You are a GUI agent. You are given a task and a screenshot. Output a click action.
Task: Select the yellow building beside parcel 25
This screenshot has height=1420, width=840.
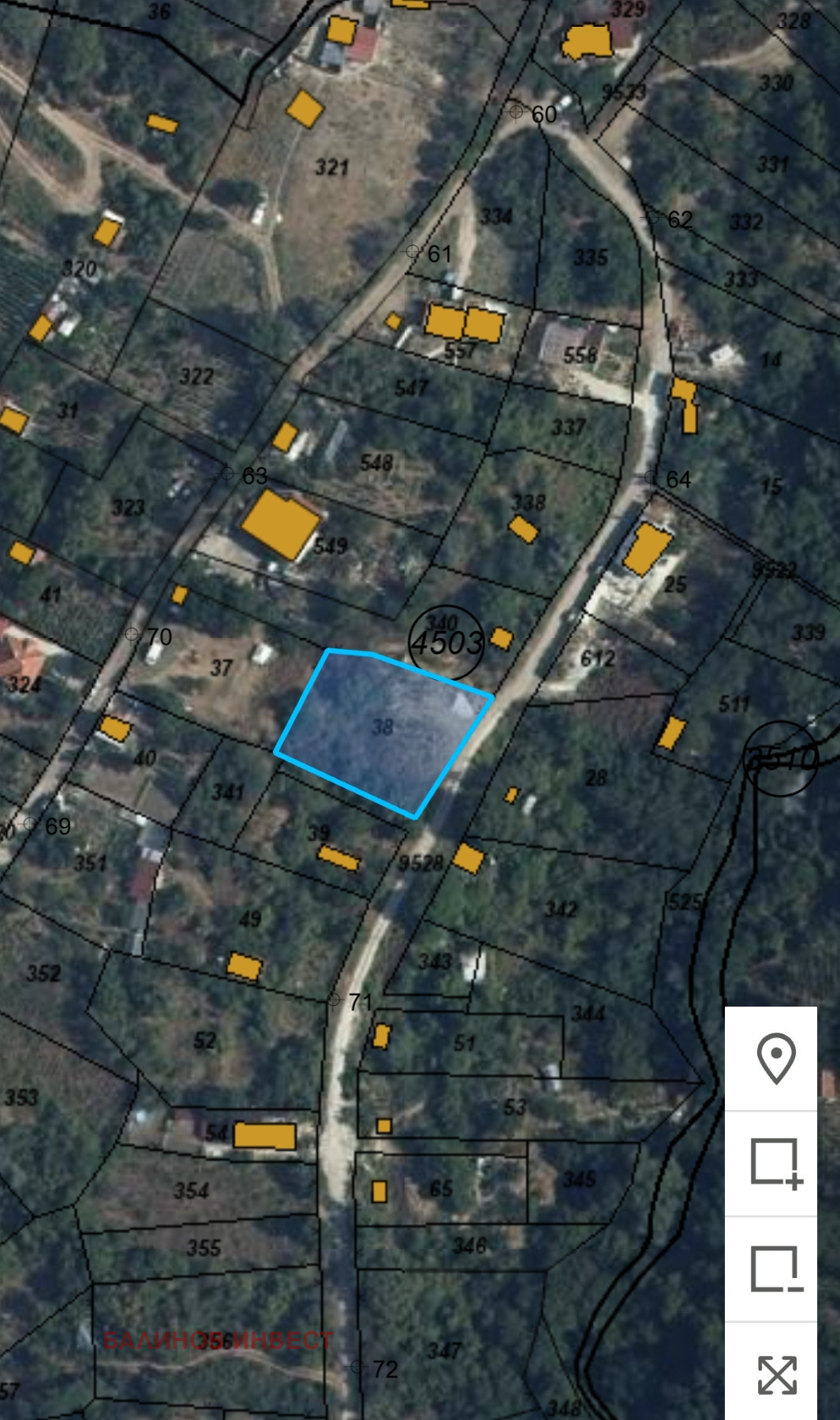click(645, 550)
